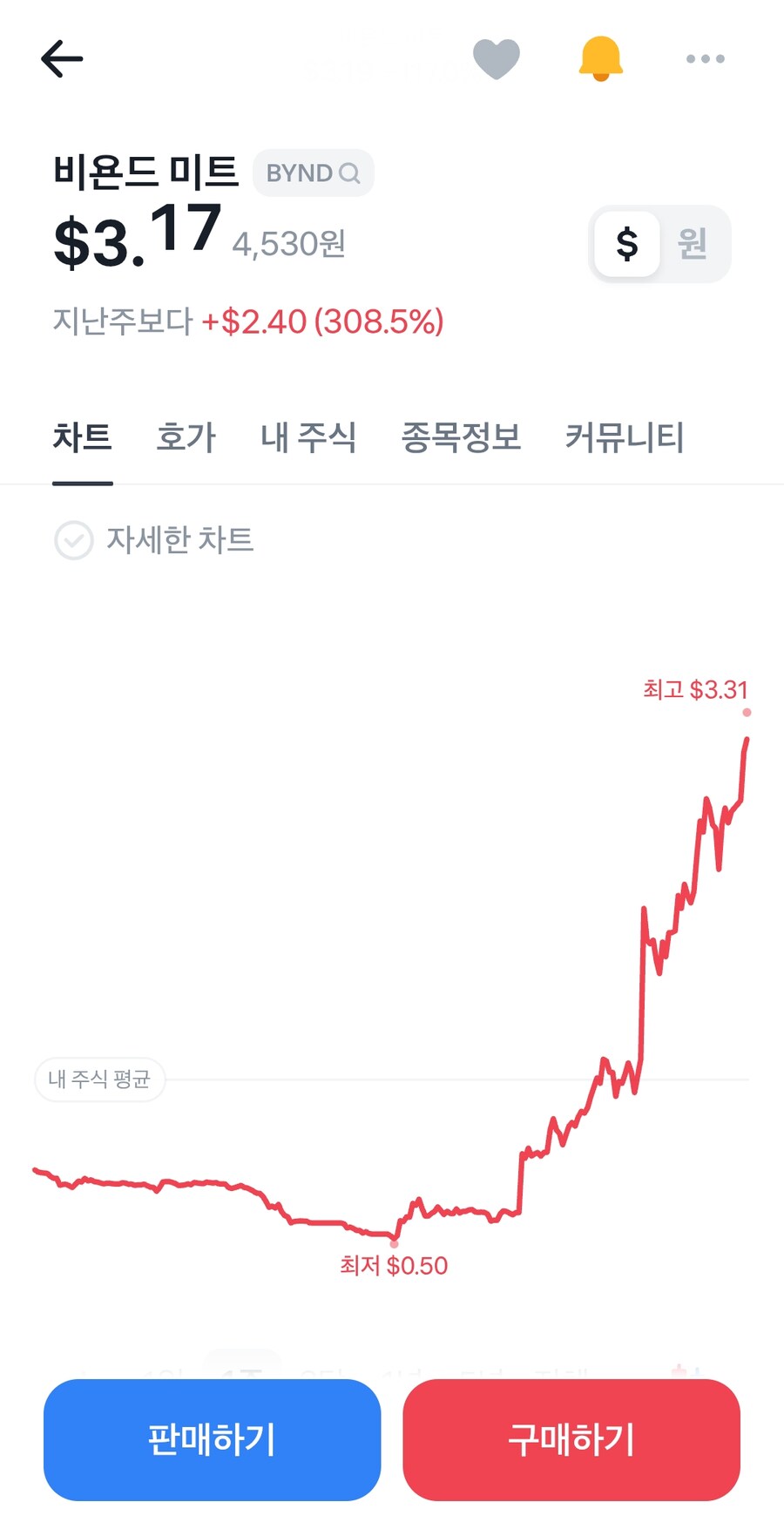
Task: Select the currently active 차트 tab
Action: [x=83, y=438]
